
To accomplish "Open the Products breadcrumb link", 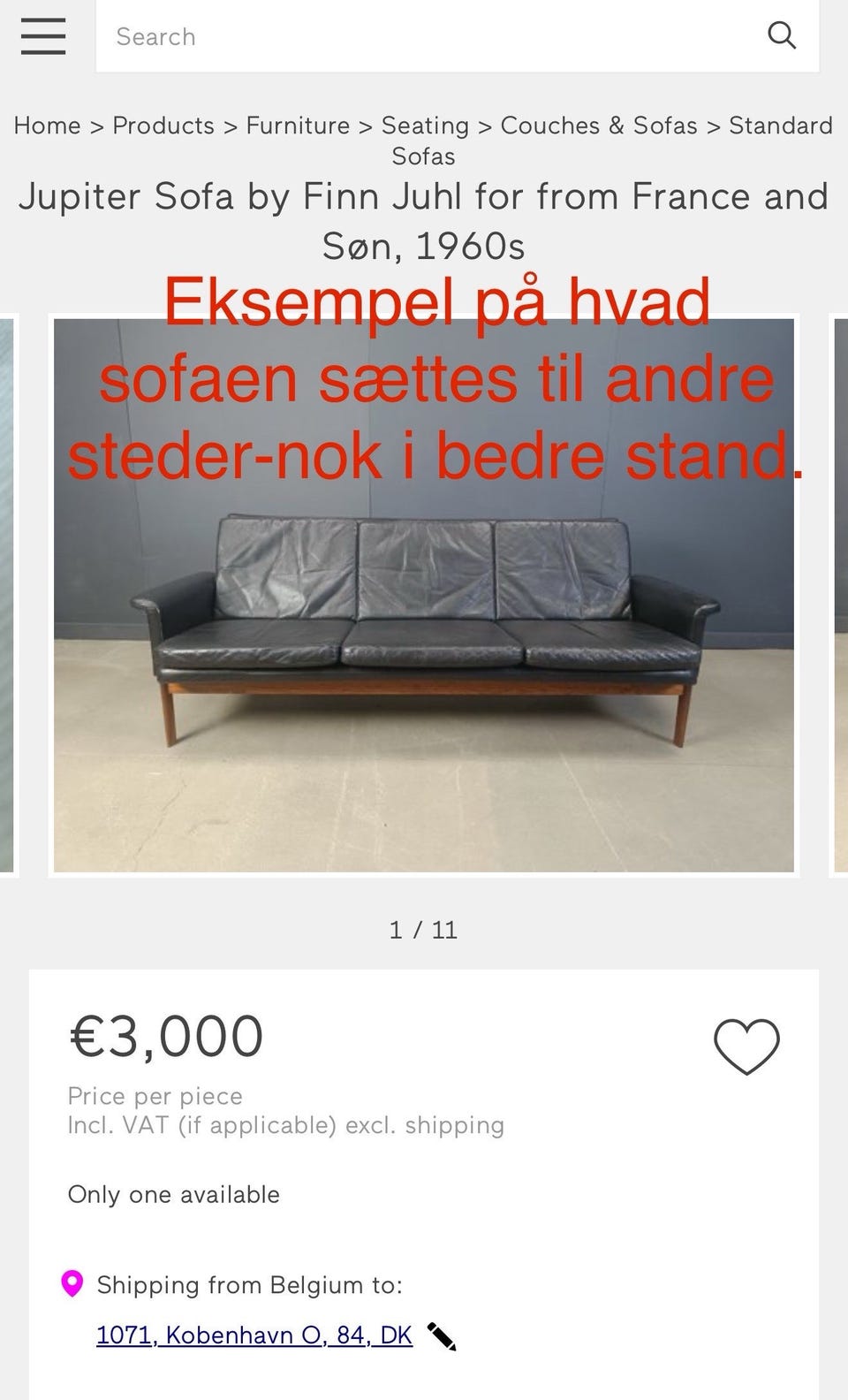I will 163,126.
